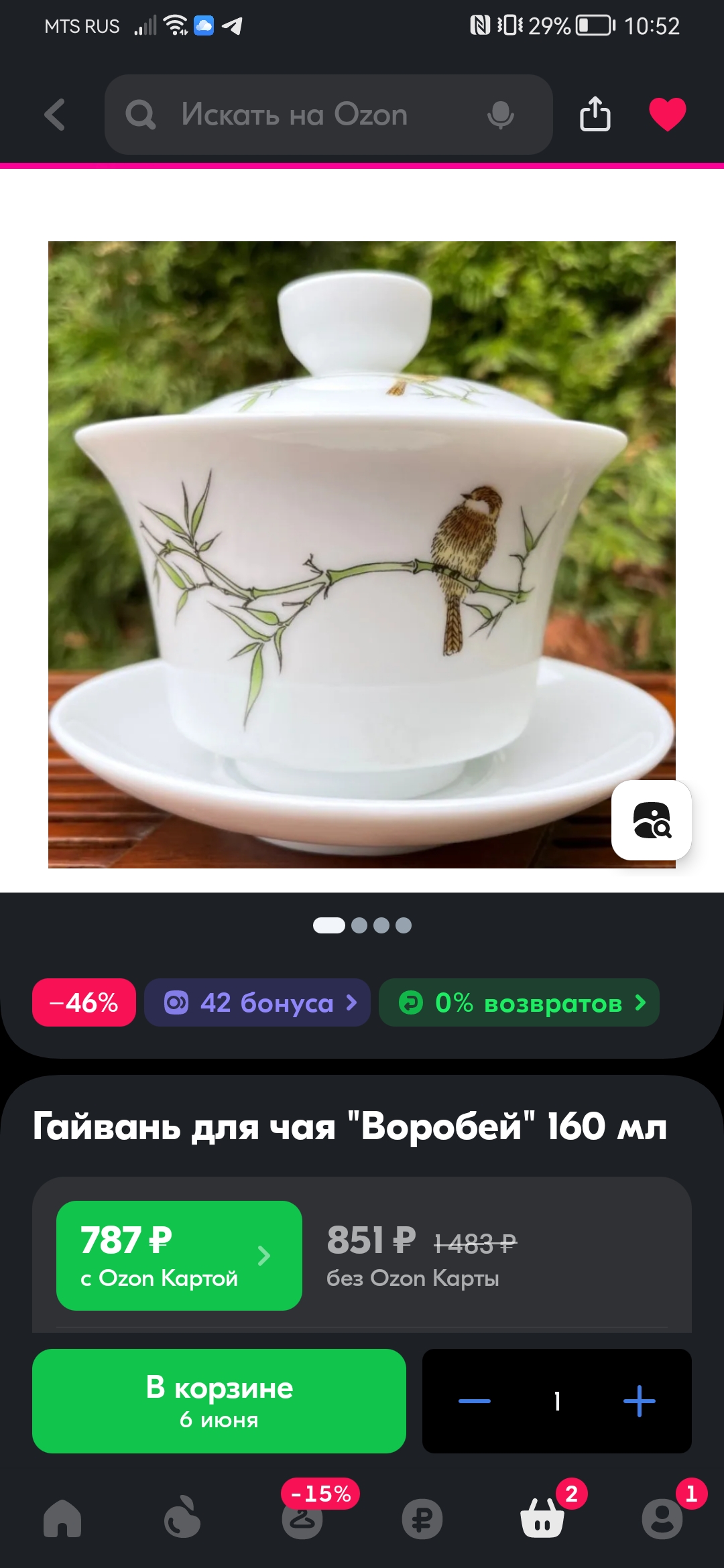This screenshot has height=1568, width=724.
Task: Open the ruble finance tab
Action: click(422, 1518)
